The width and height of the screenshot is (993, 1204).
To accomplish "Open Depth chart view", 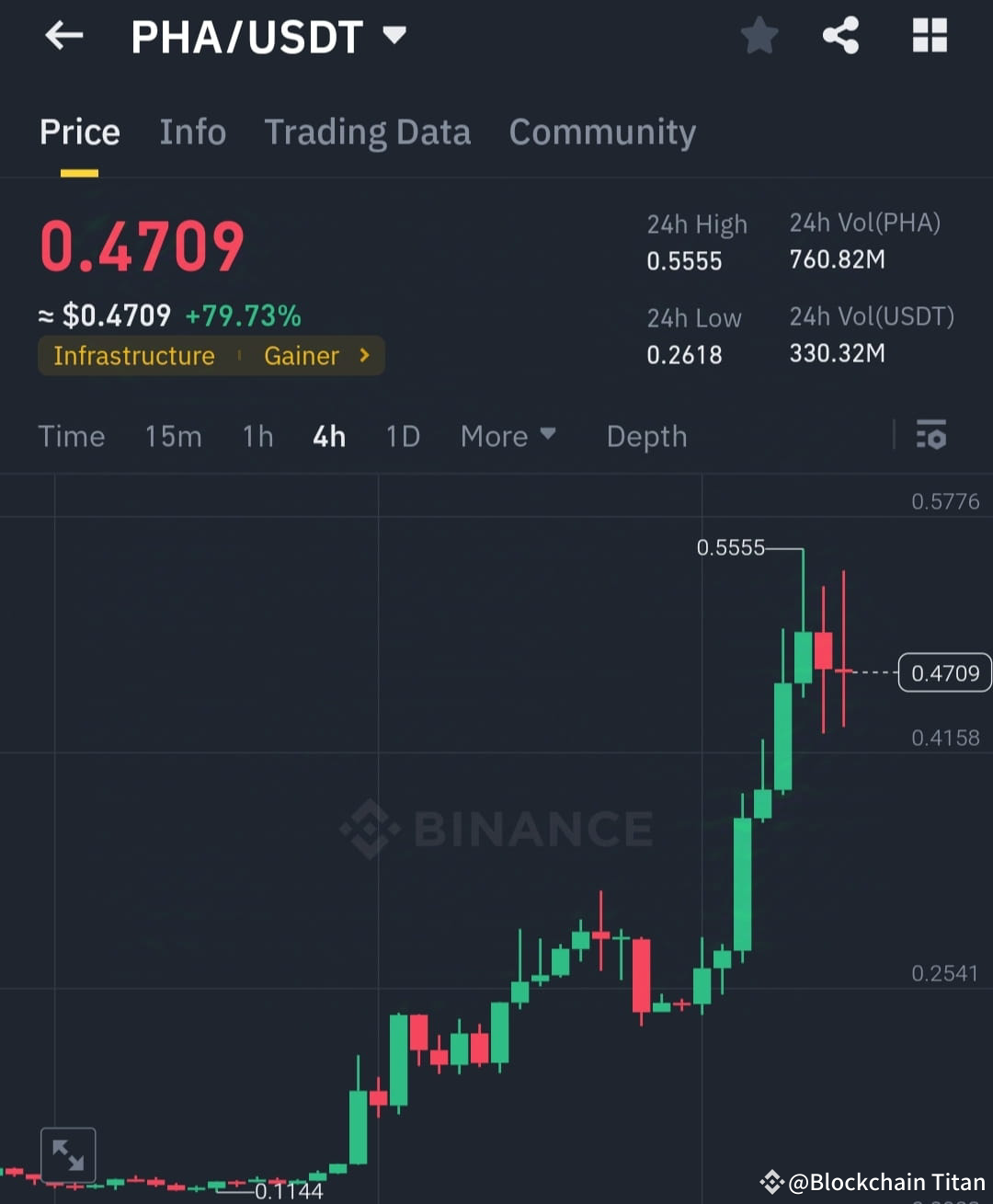I will [646, 436].
